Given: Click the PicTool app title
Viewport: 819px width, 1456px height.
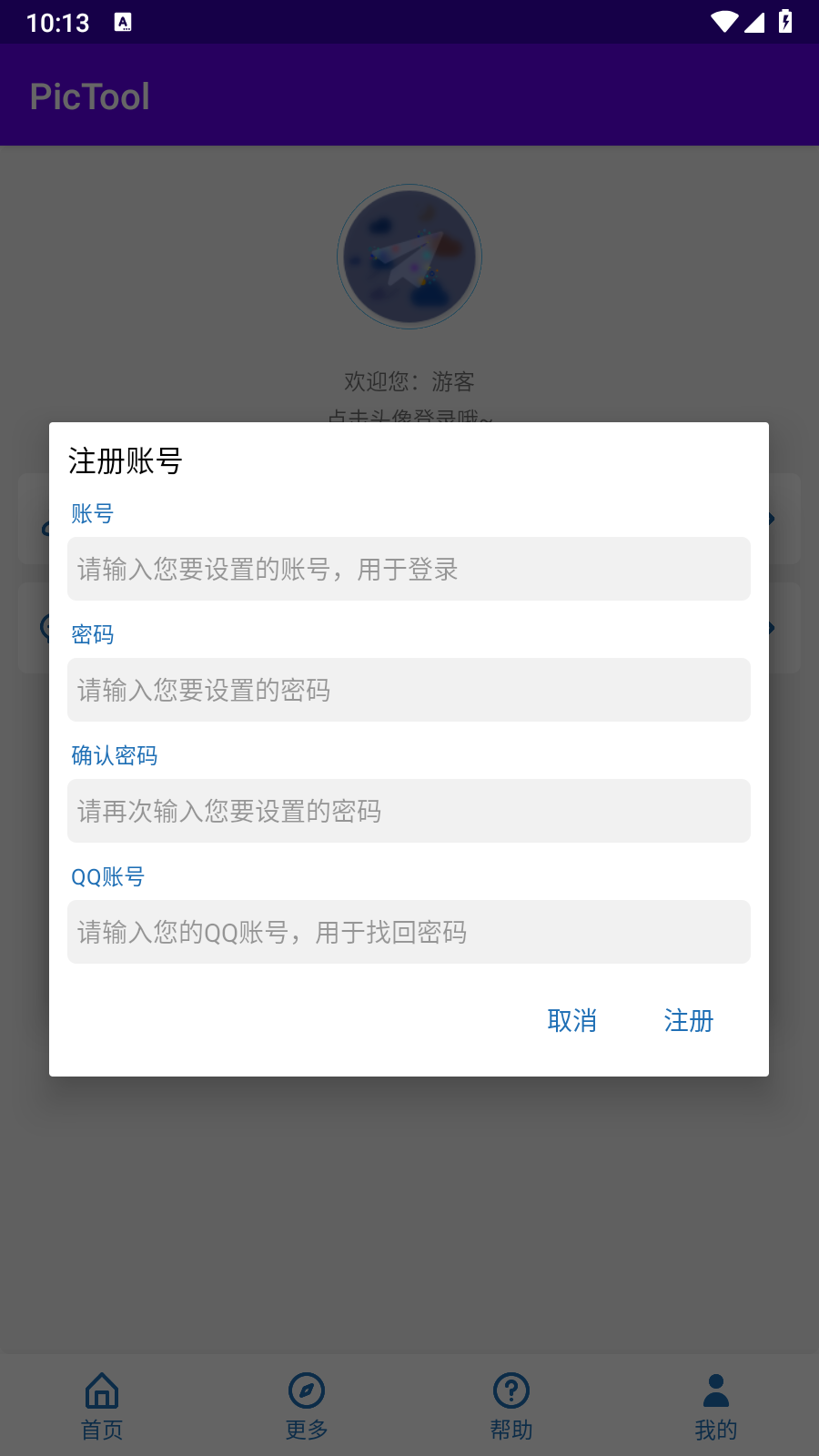Looking at the screenshot, I should pos(89,96).
